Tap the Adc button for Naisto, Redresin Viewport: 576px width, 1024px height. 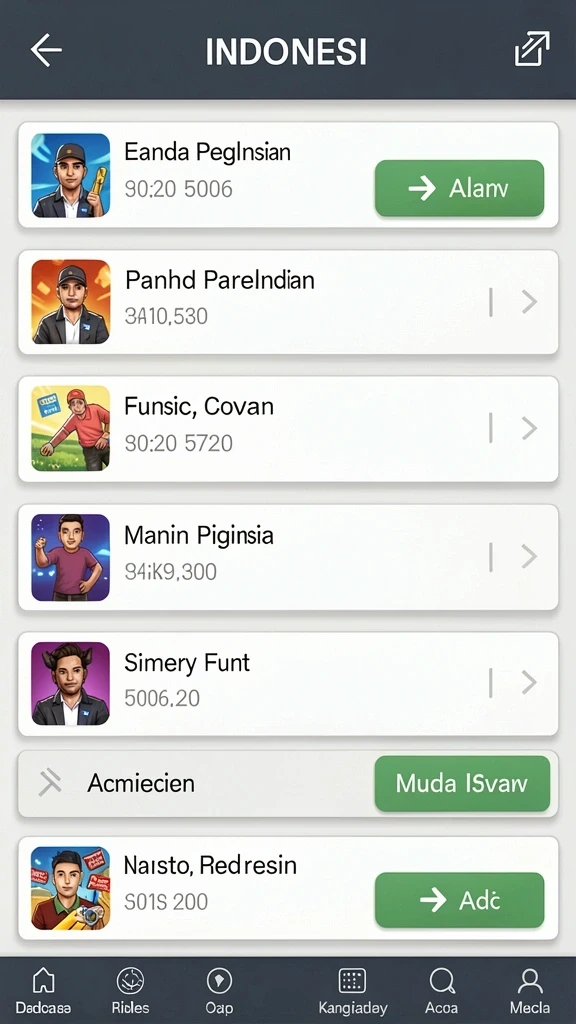pyautogui.click(x=459, y=900)
